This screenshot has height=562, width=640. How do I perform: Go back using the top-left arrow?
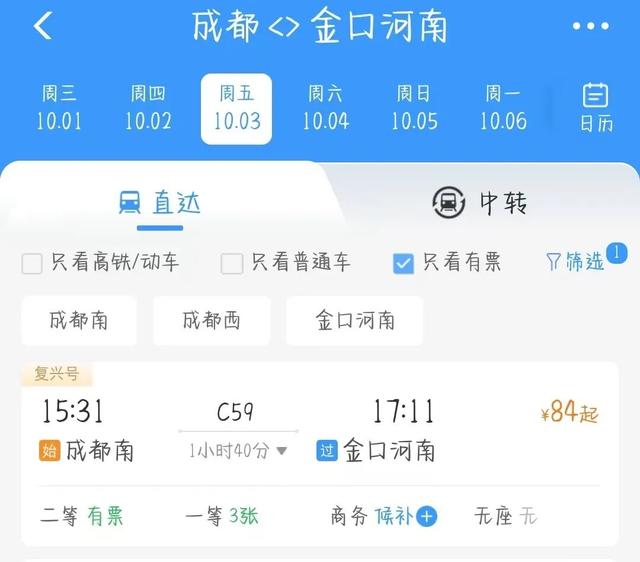(42, 26)
